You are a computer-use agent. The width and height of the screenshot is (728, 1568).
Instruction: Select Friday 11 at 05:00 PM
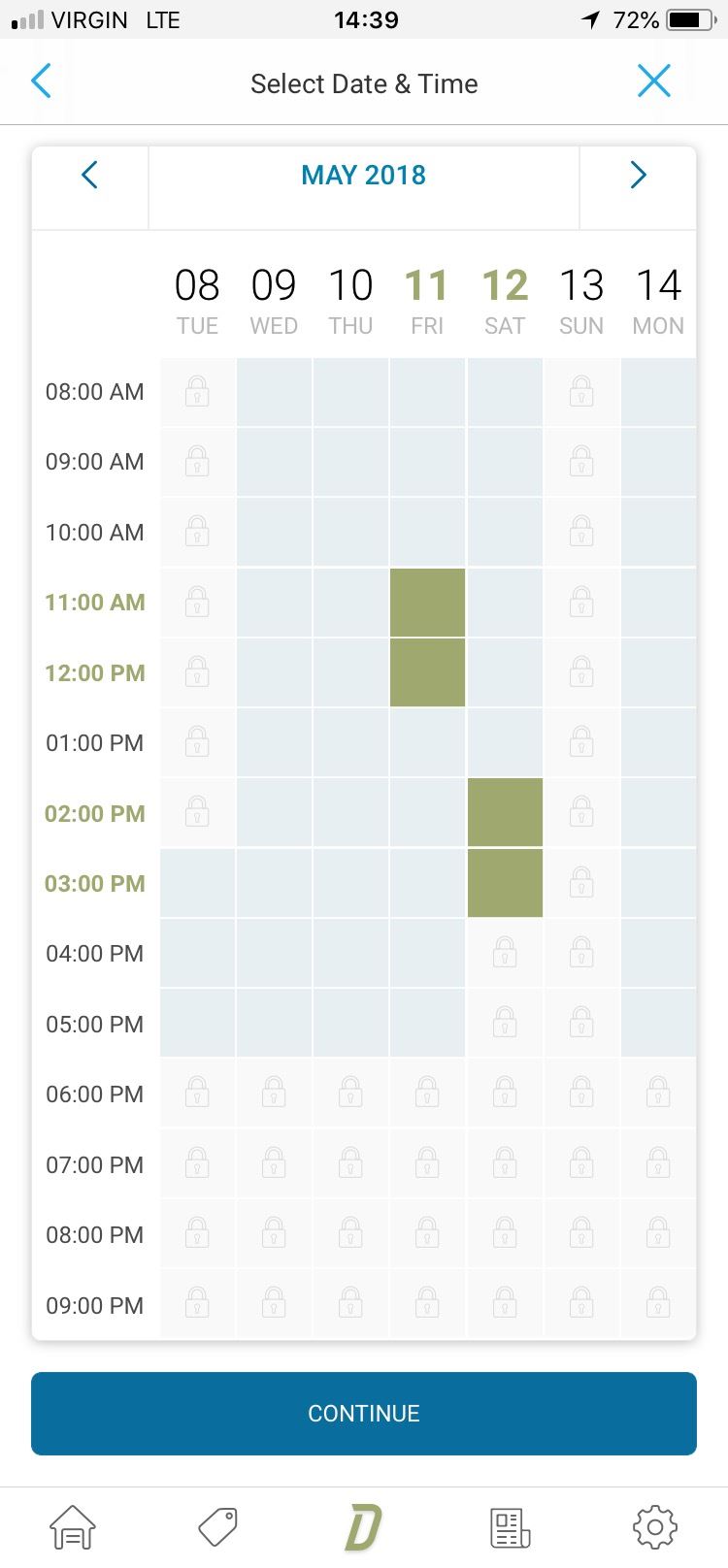tap(428, 1024)
